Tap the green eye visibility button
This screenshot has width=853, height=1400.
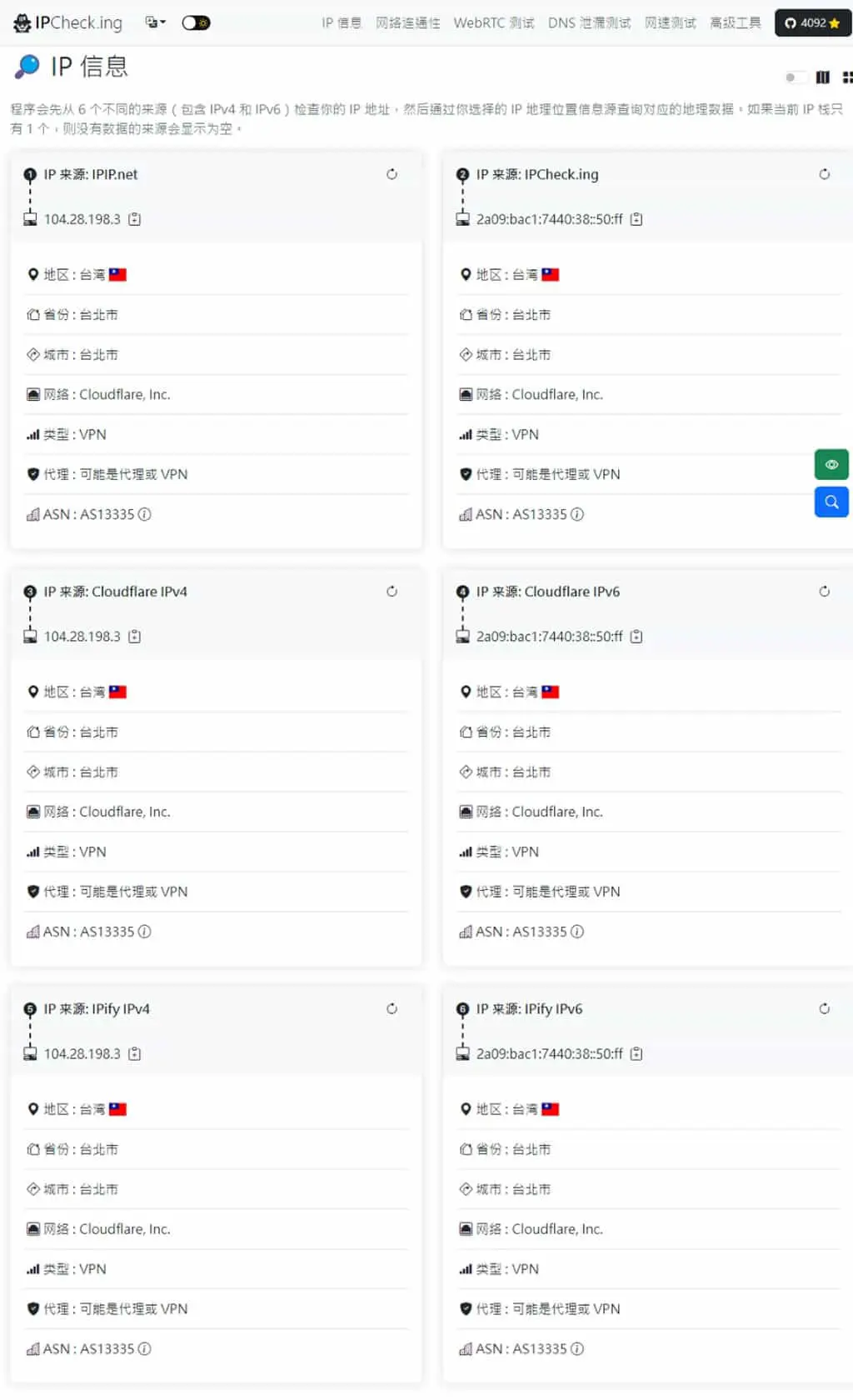click(x=831, y=464)
